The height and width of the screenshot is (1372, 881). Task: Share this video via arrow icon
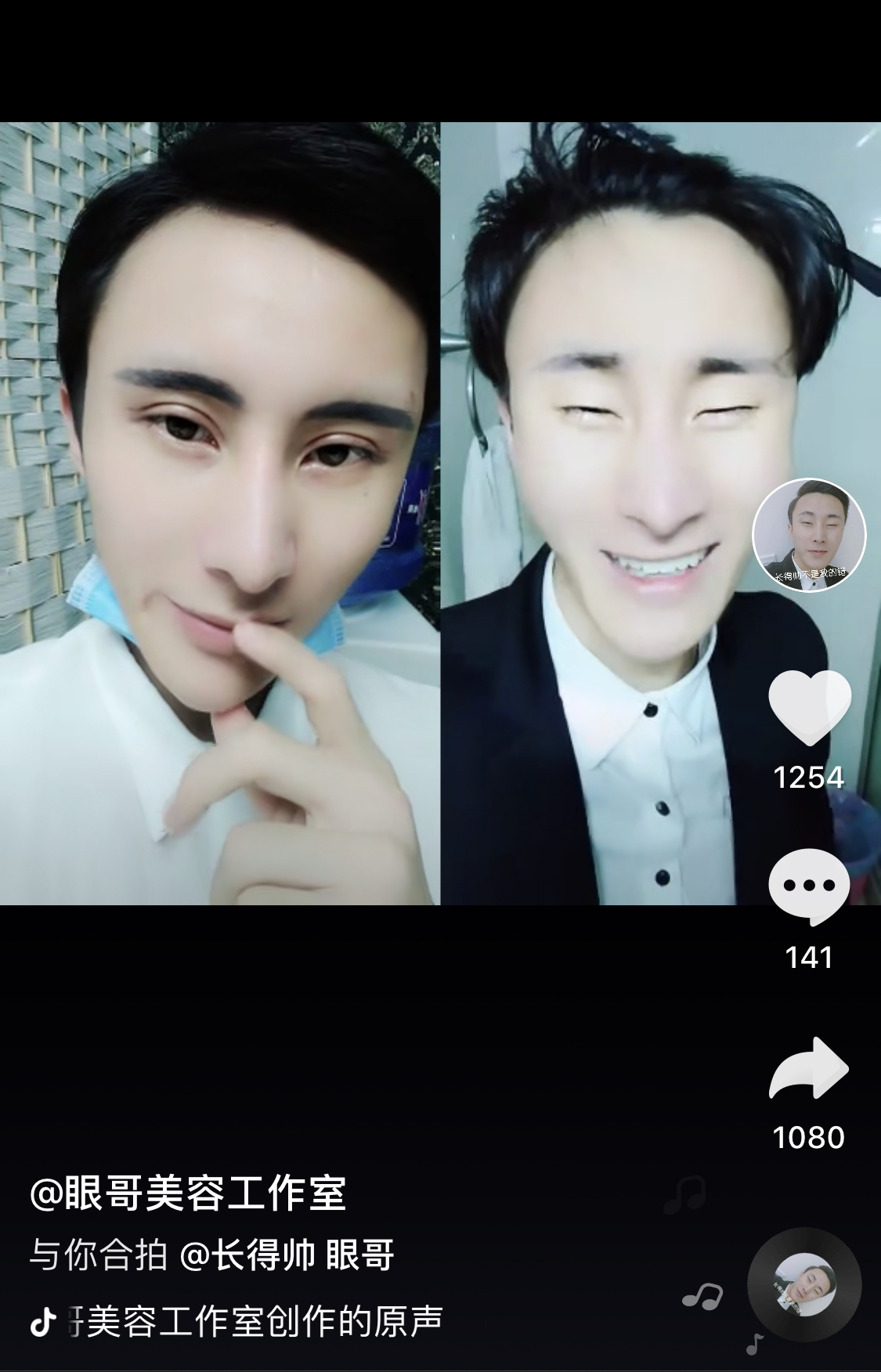(x=809, y=1069)
